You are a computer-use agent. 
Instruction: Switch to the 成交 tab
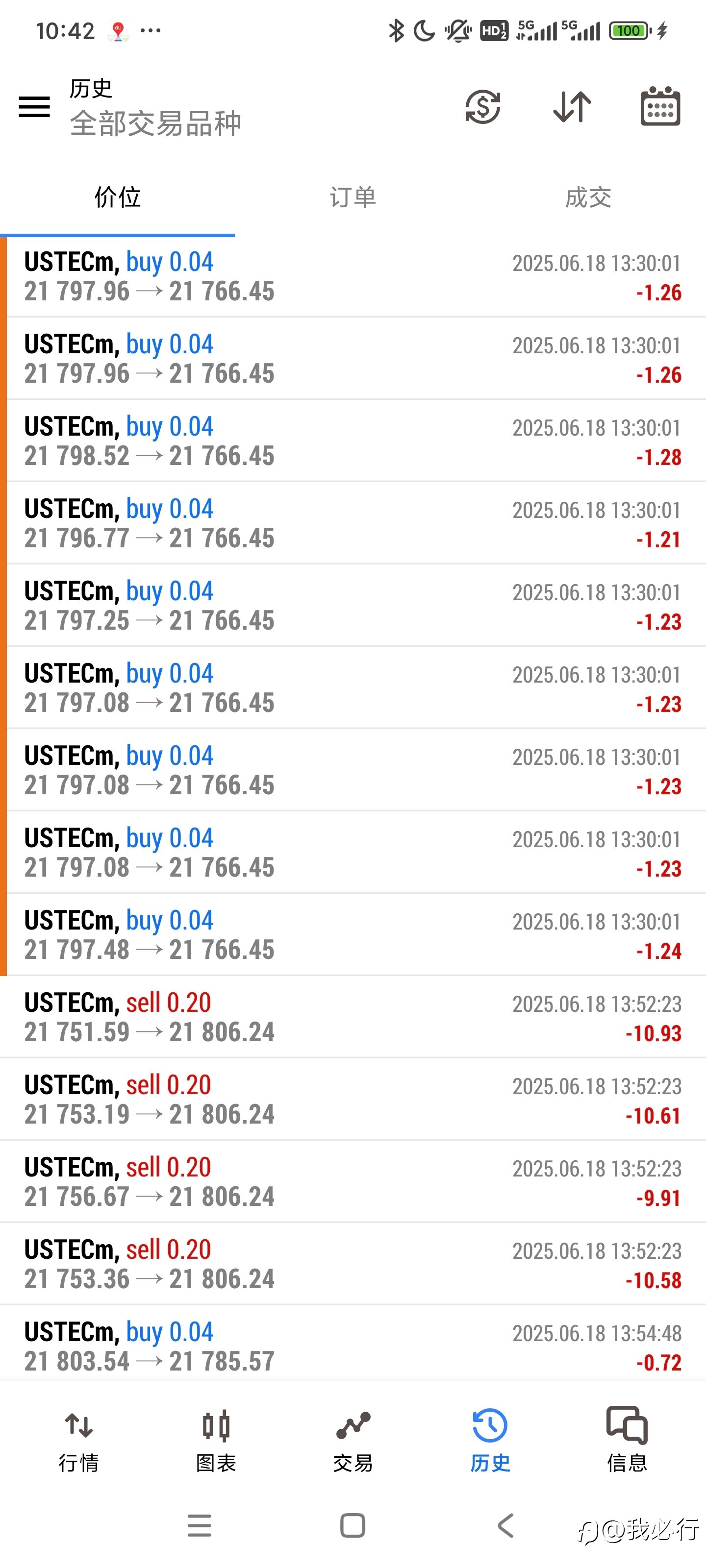(x=588, y=198)
